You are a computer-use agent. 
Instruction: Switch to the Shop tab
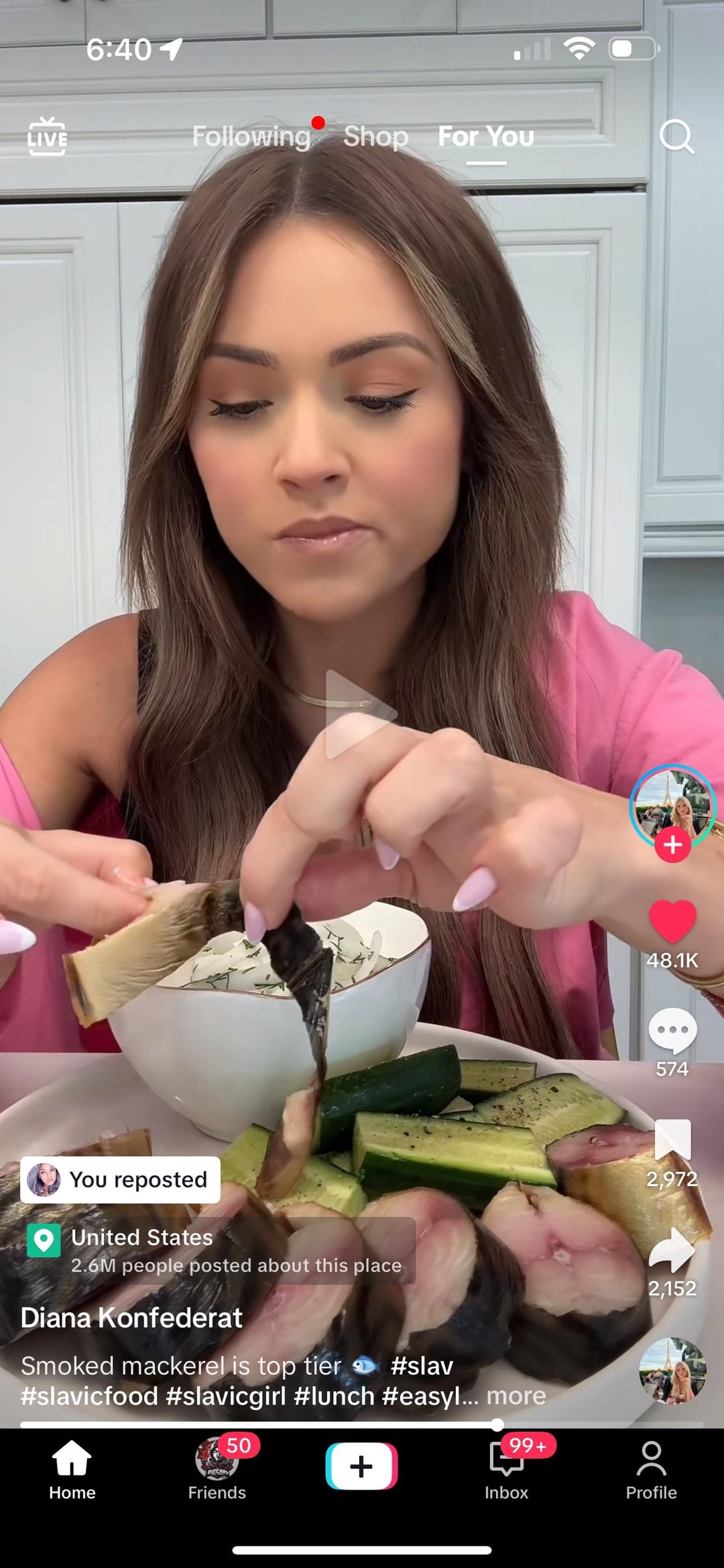pyautogui.click(x=375, y=137)
